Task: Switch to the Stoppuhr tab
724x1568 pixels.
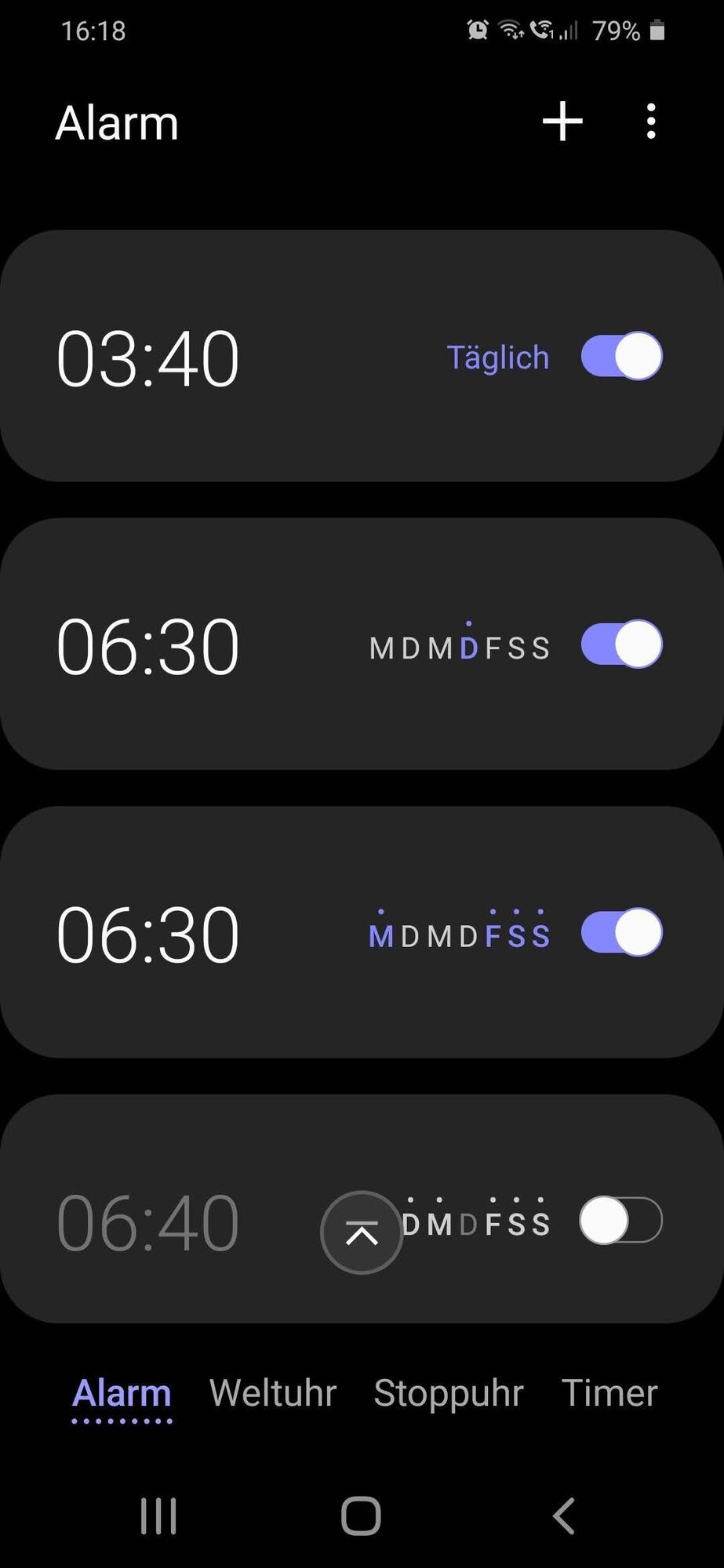Action: 448,1393
